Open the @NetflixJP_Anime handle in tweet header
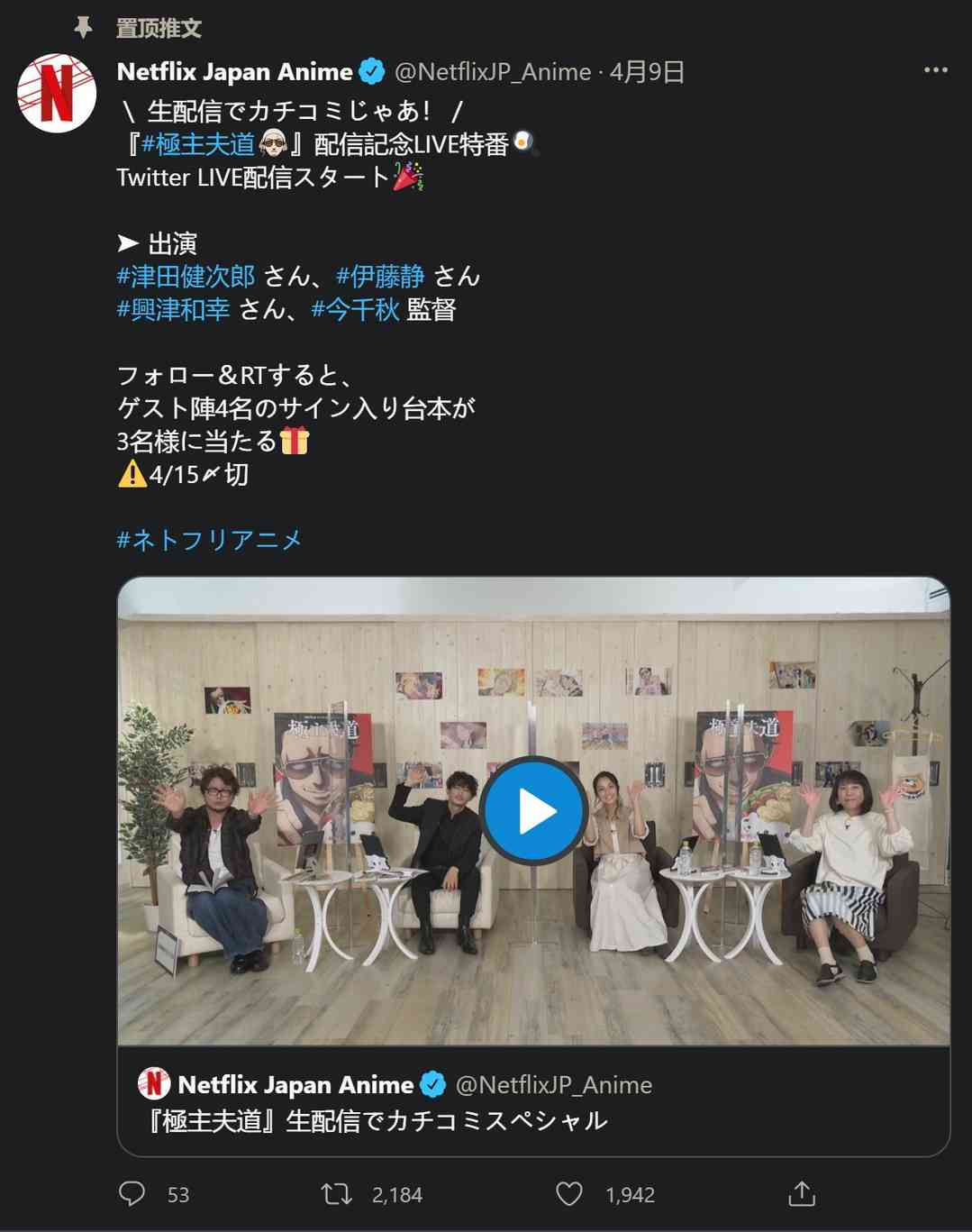Screen dimensions: 972x1232 pyautogui.click(x=493, y=71)
